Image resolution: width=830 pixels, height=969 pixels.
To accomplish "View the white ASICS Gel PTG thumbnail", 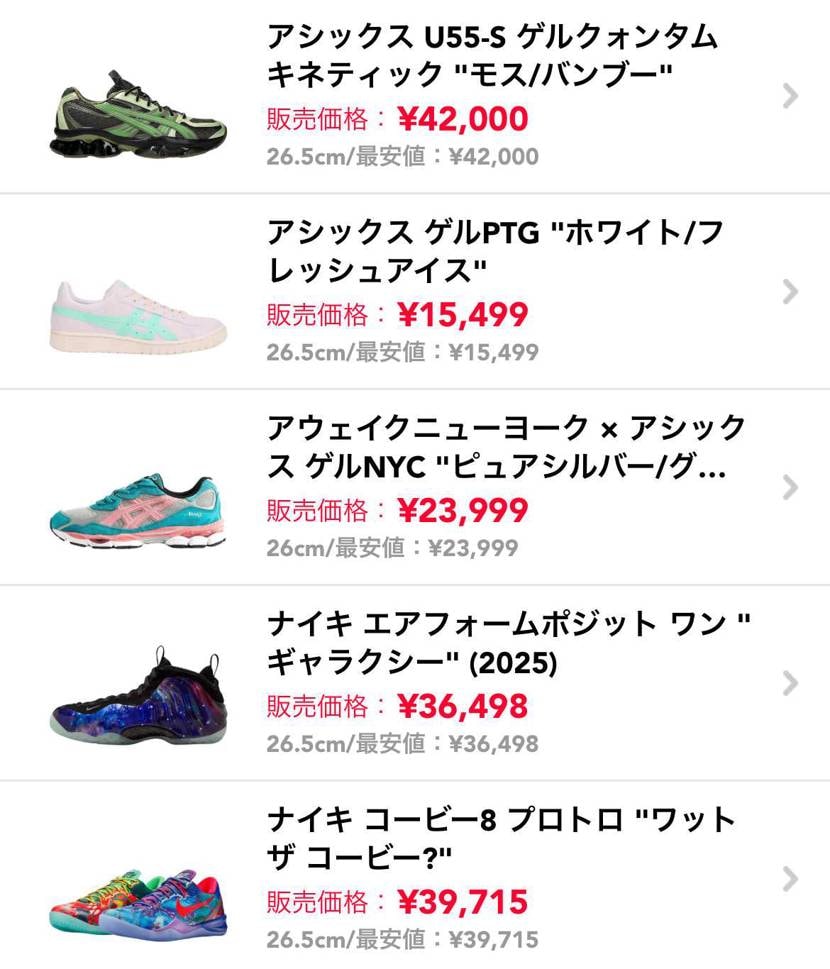I will pyautogui.click(x=130, y=300).
